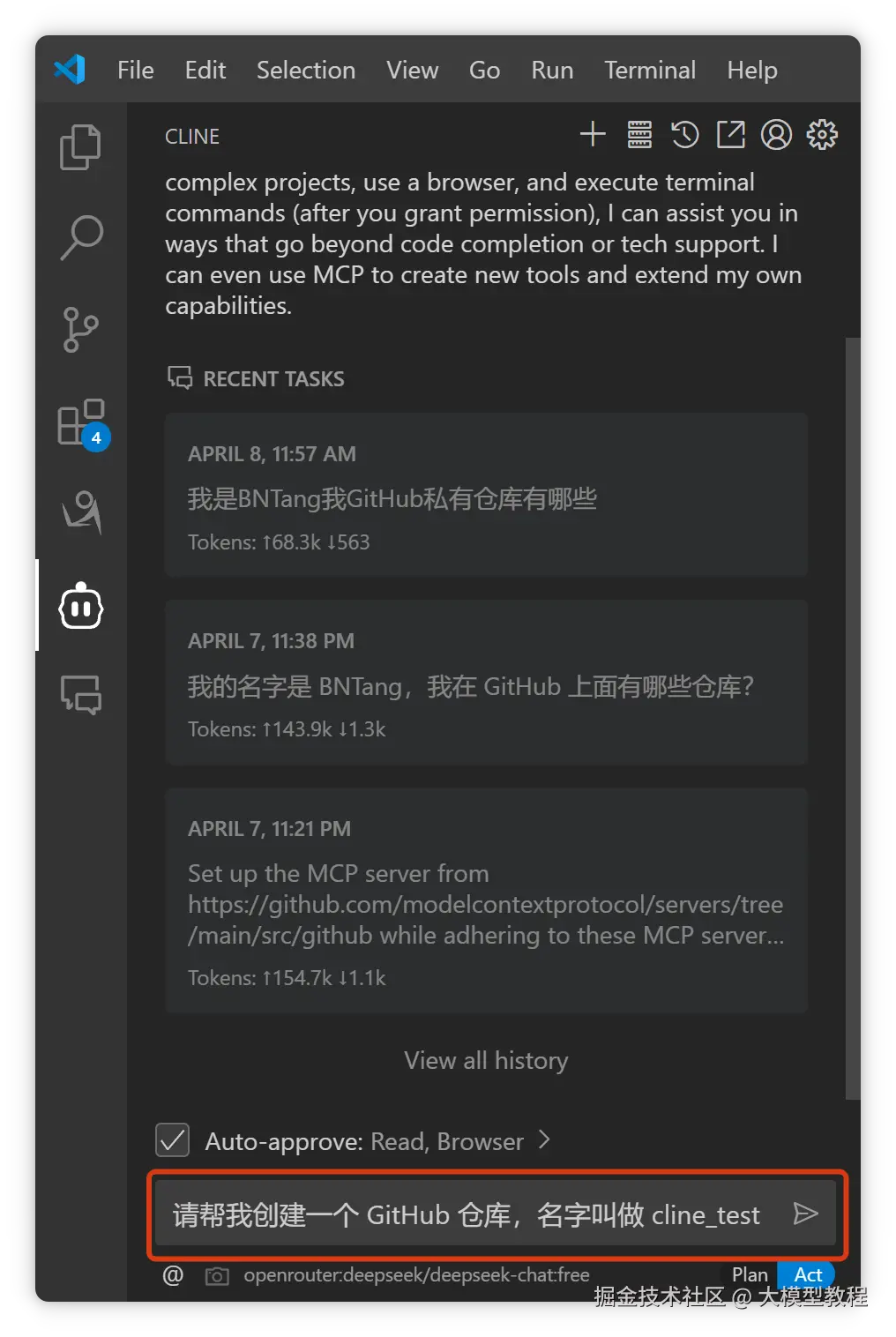
Task: Open the Explorer view
Action: 80,146
